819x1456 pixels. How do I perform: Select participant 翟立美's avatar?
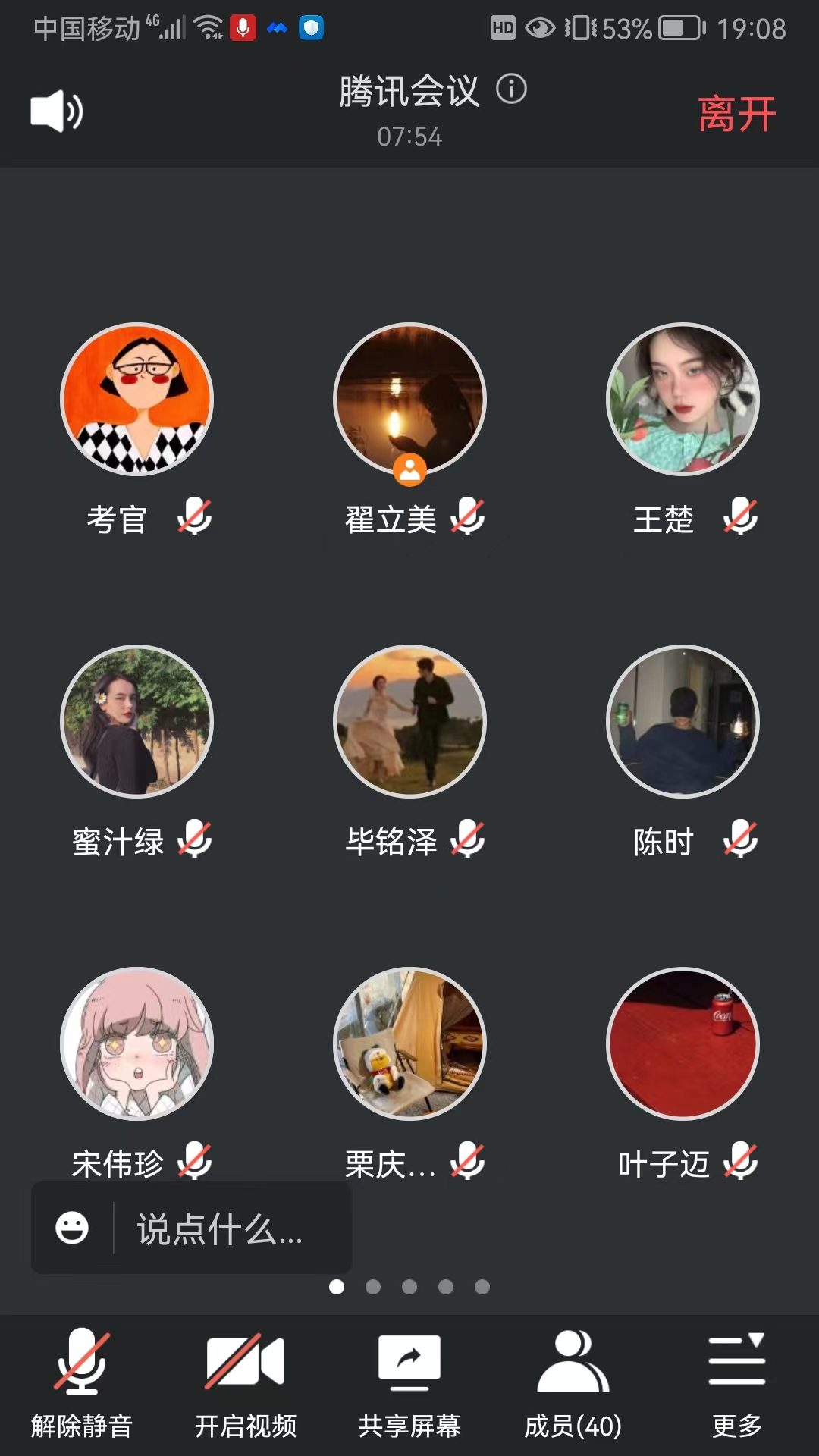pyautogui.click(x=409, y=400)
